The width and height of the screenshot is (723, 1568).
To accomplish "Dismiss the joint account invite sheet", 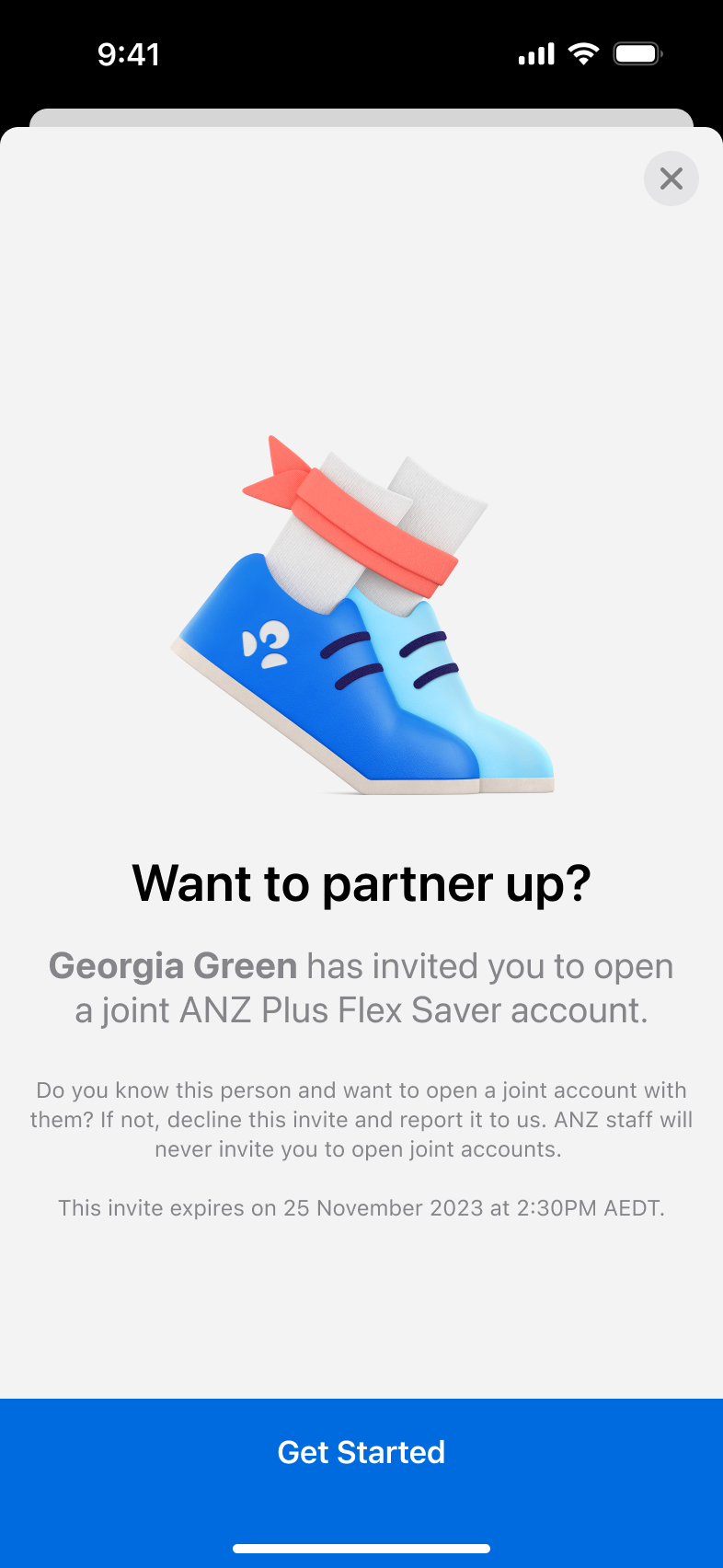I will coord(671,179).
